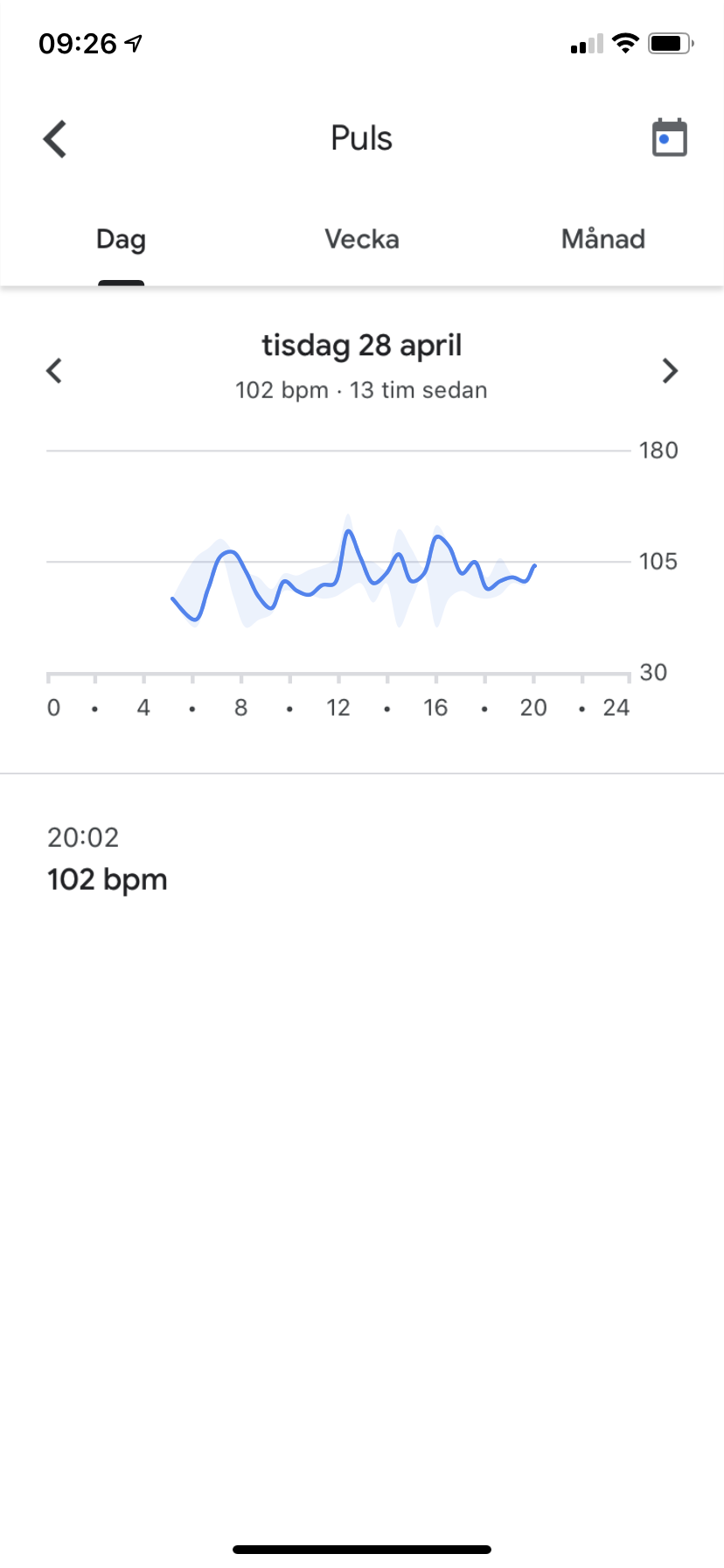Viewport: 724px width, 1568px height.
Task: Go back from the Puls screen
Action: point(55,139)
